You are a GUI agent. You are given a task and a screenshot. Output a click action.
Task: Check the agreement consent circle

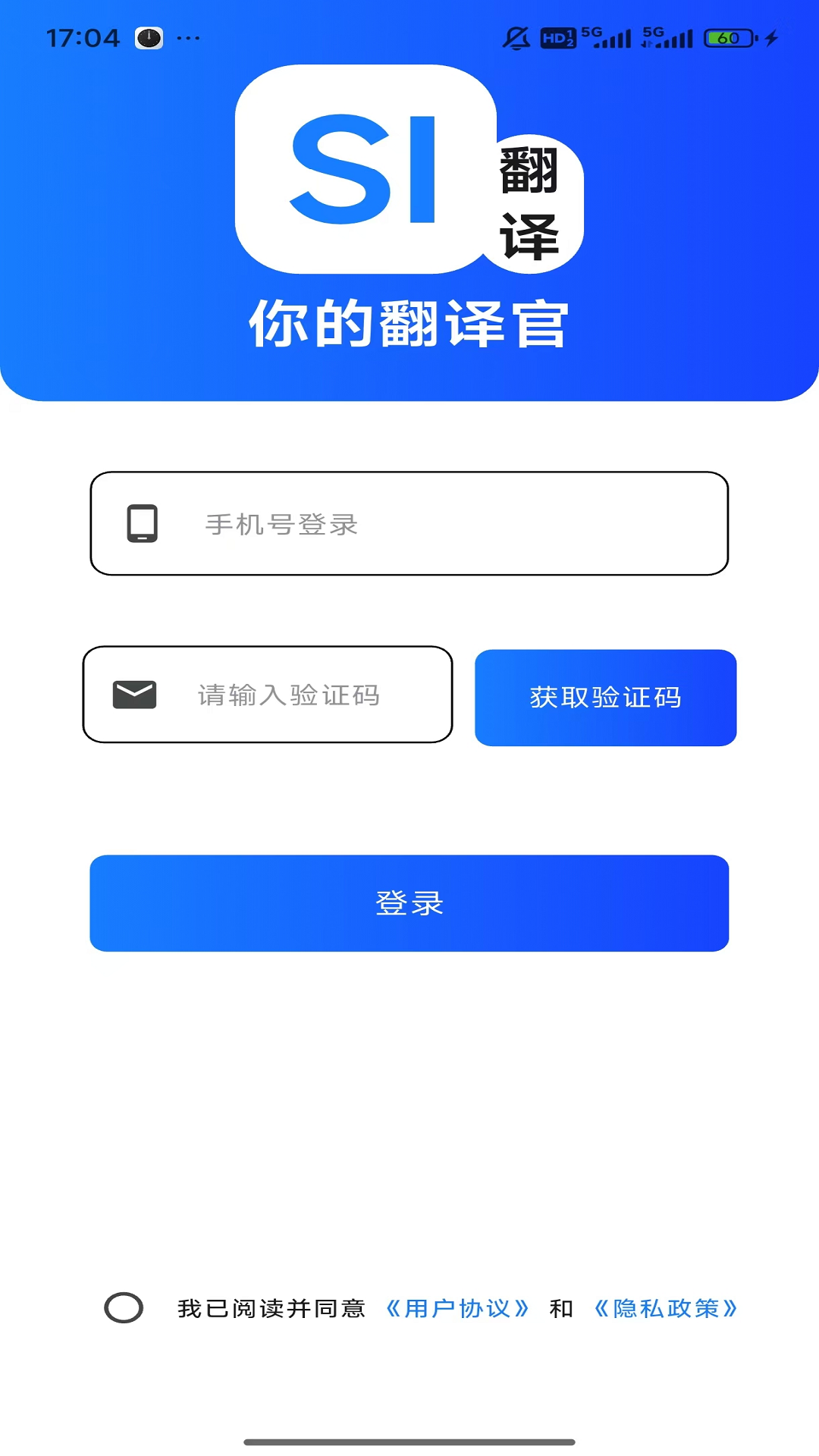124,1307
